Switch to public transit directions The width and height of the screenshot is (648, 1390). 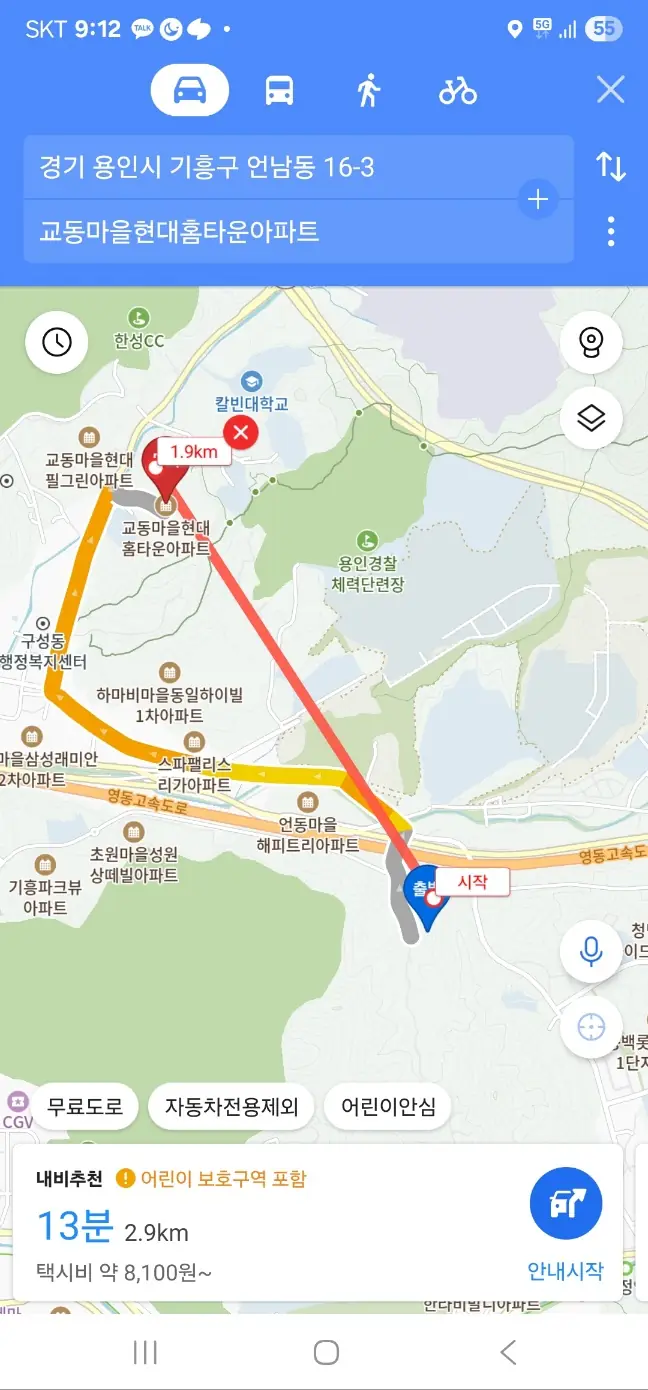[x=279, y=91]
